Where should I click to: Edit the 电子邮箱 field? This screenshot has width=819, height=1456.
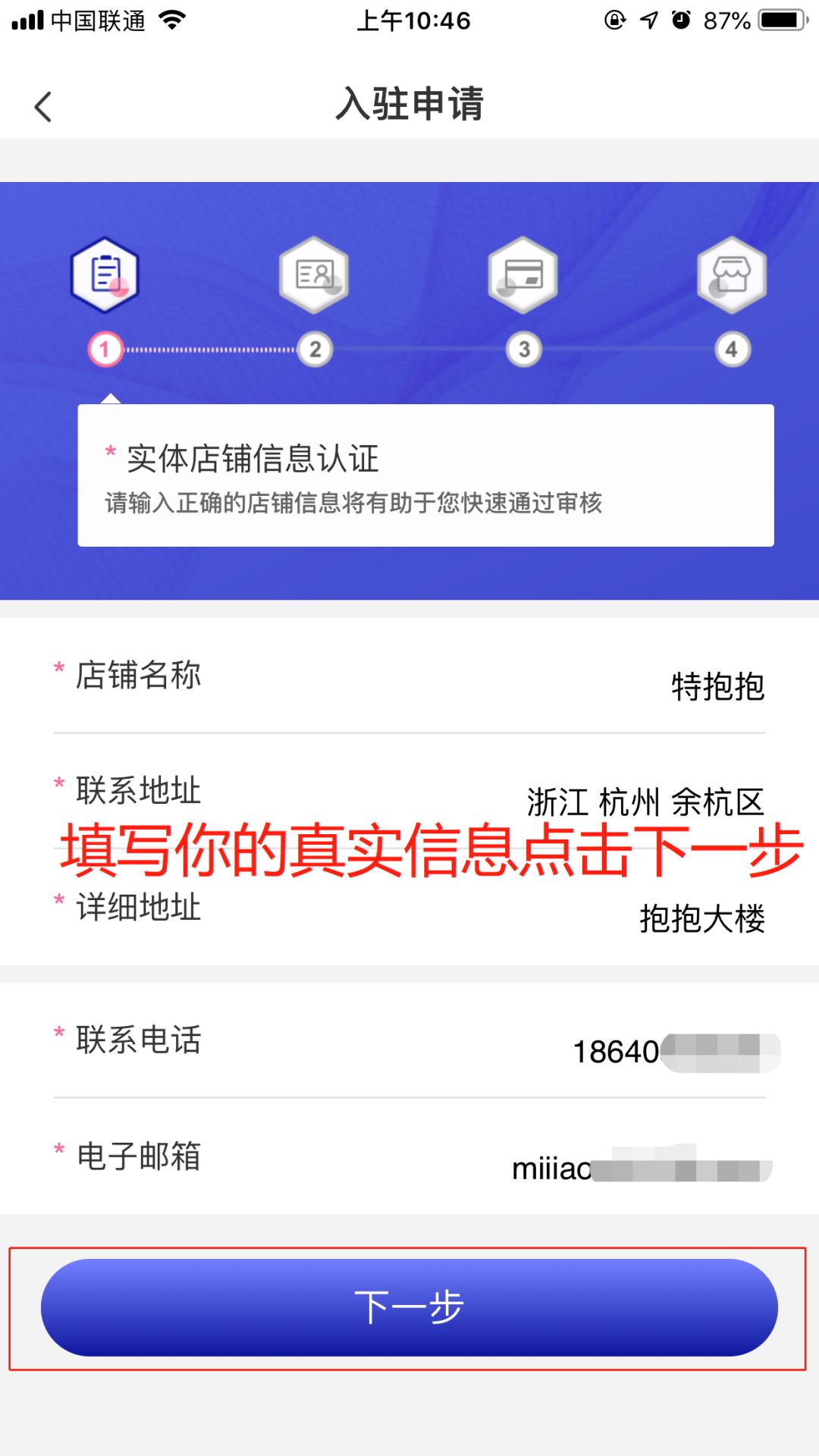pyautogui.click(x=409, y=1156)
